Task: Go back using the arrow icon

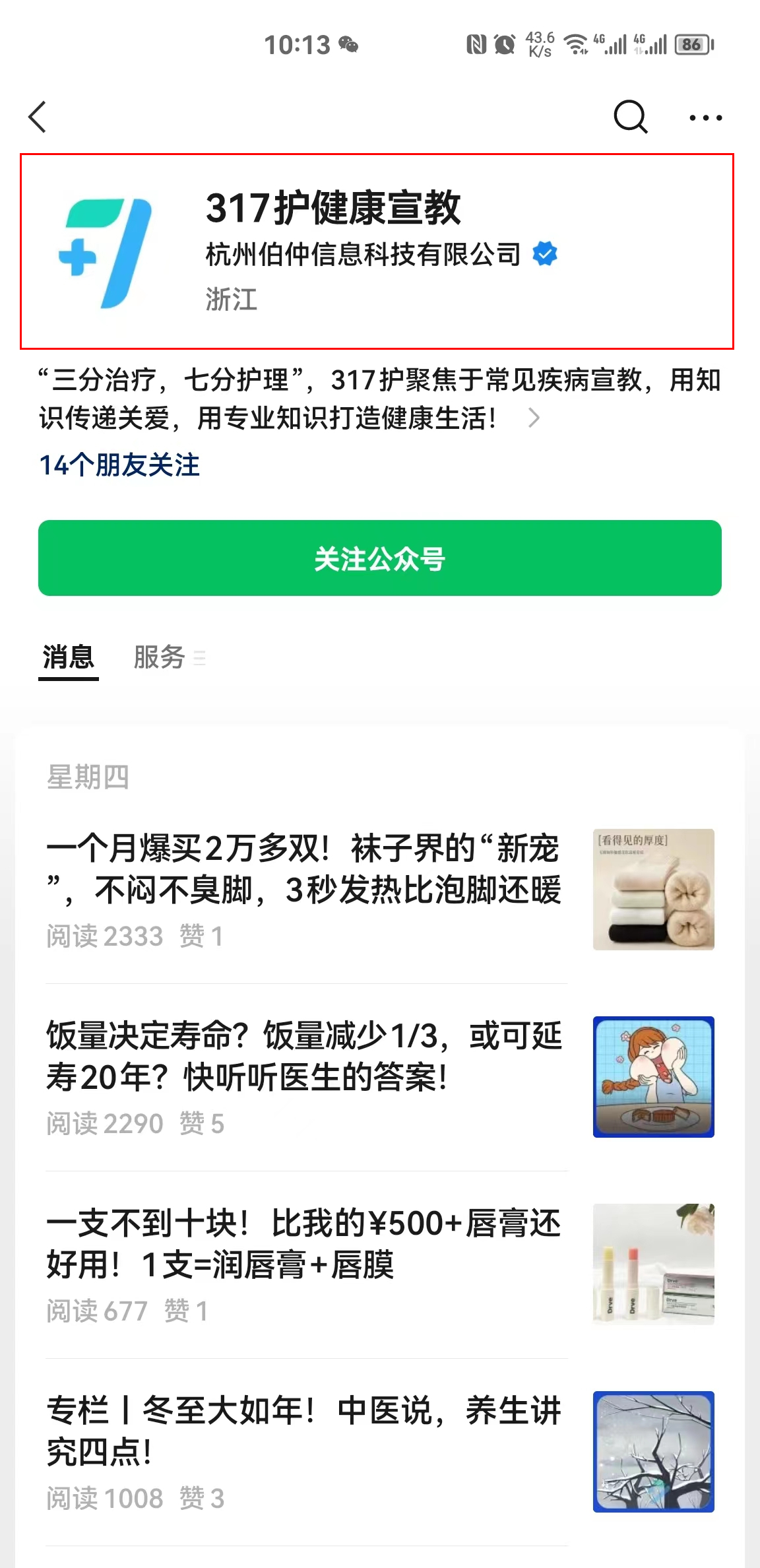Action: (x=38, y=117)
